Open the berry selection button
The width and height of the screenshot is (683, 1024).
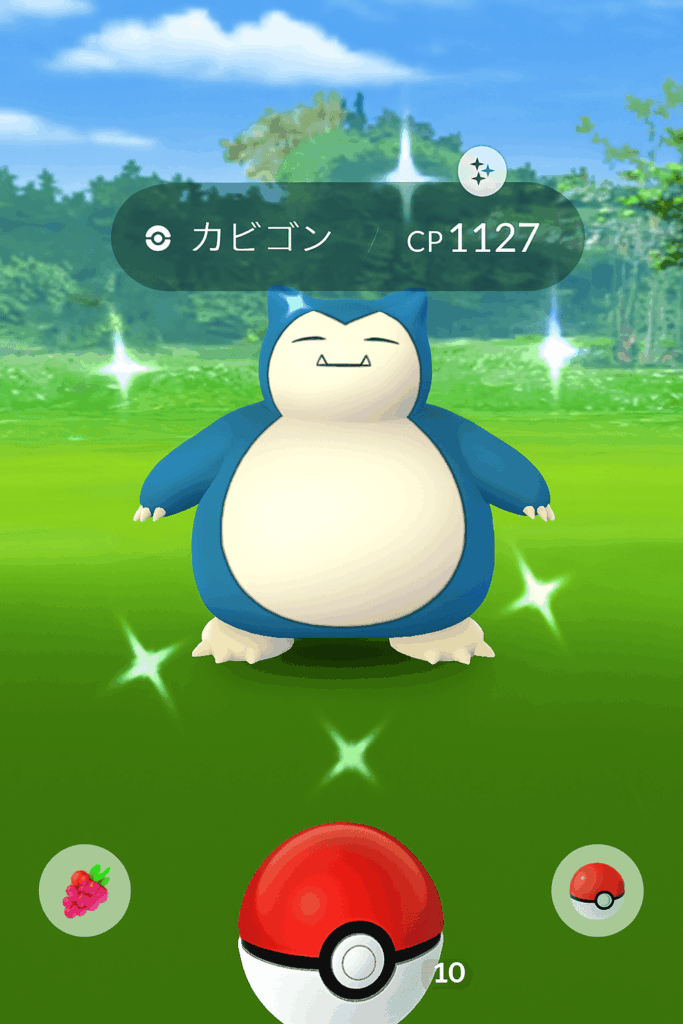(x=85, y=890)
